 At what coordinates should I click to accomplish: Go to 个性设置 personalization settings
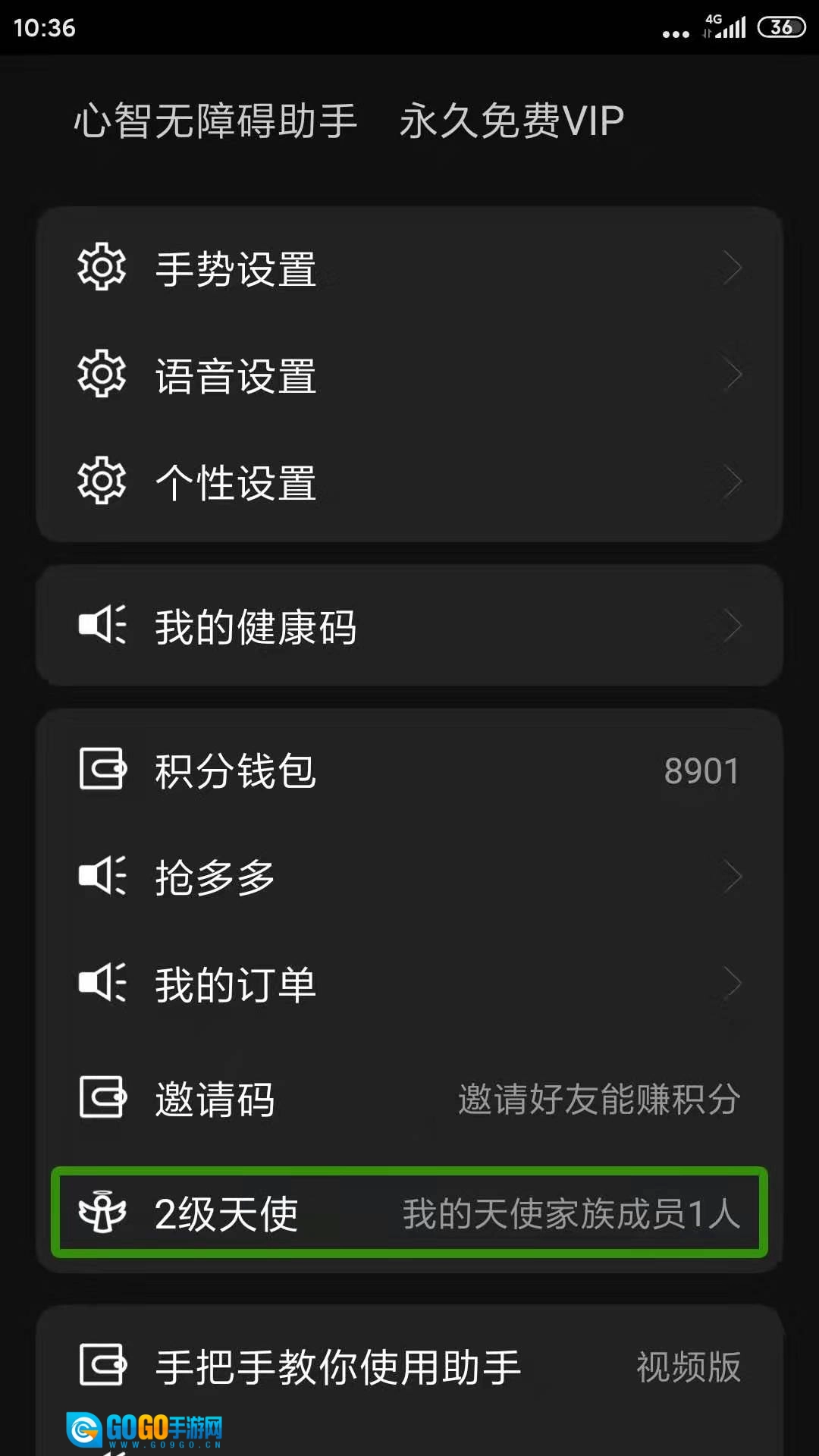[409, 482]
